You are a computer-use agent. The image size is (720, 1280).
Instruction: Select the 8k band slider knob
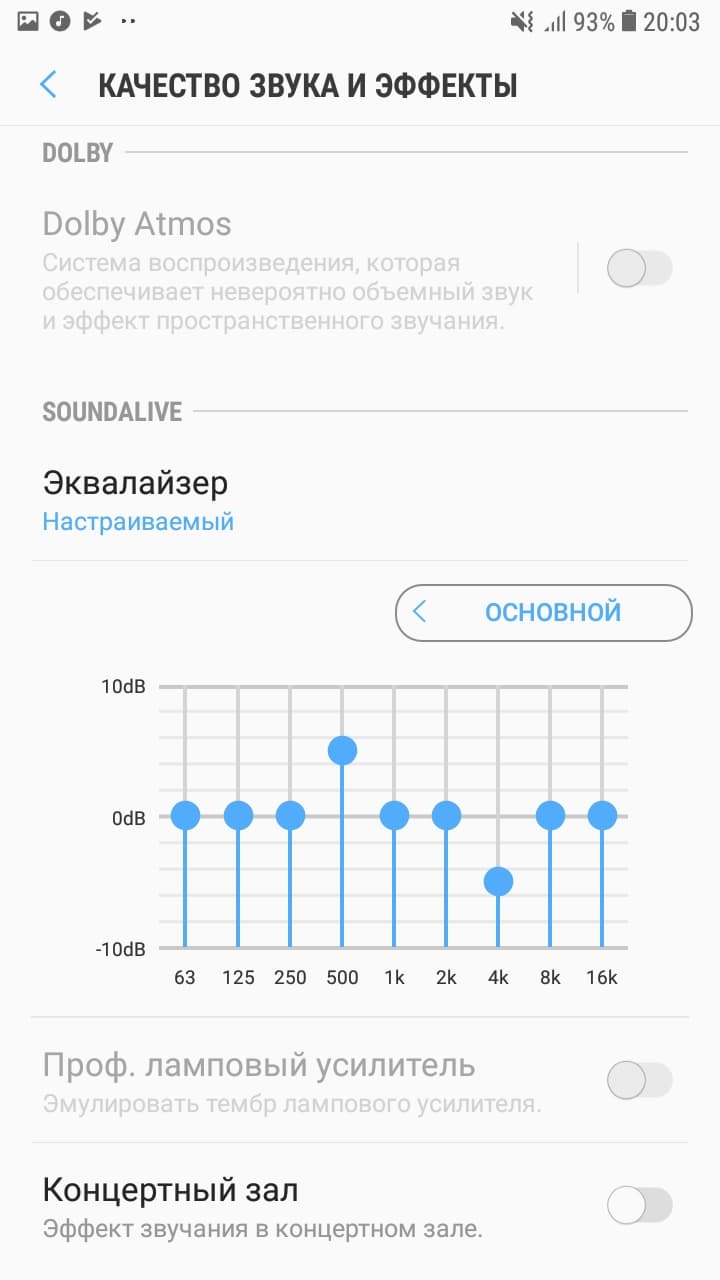[x=550, y=816]
